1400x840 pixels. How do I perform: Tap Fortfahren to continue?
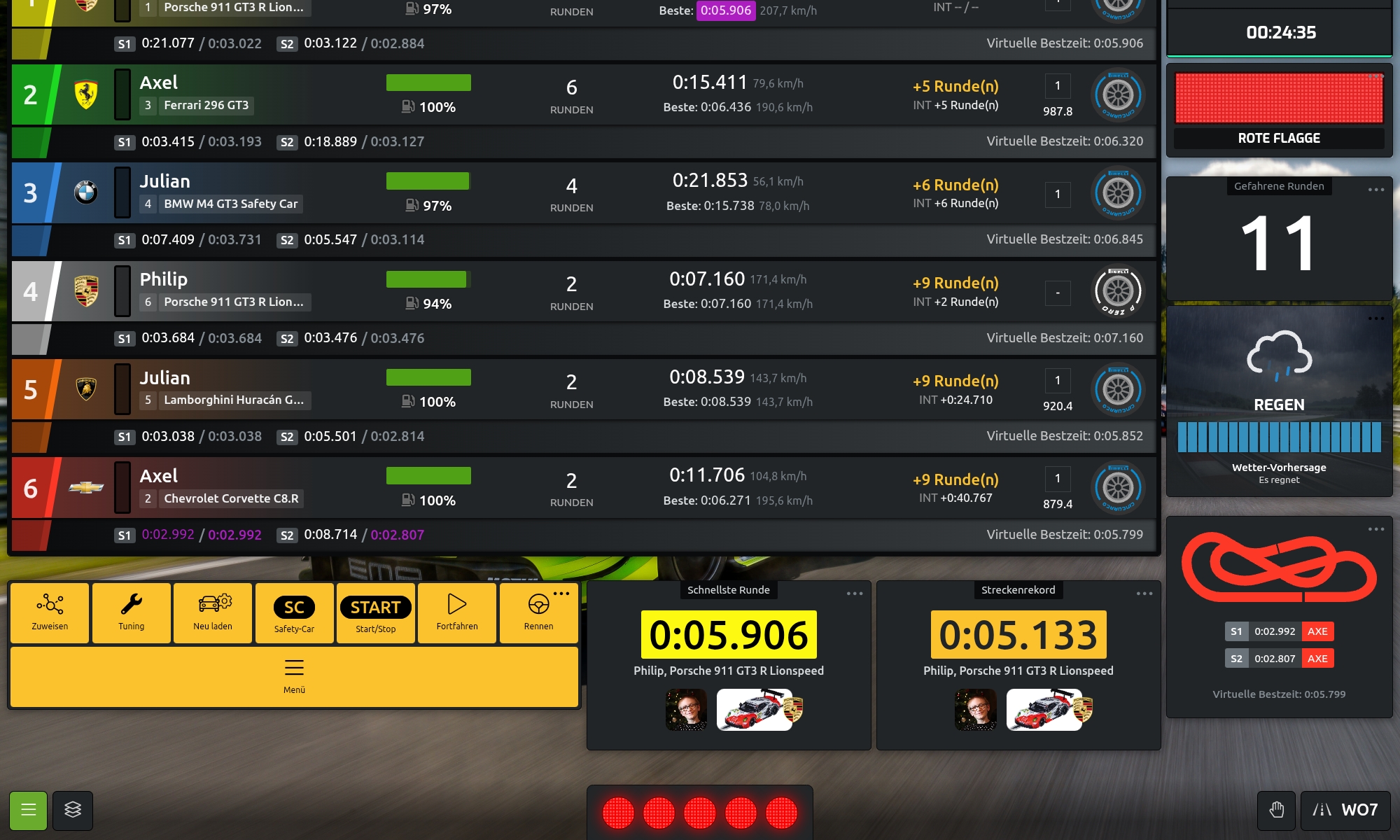[x=457, y=612]
